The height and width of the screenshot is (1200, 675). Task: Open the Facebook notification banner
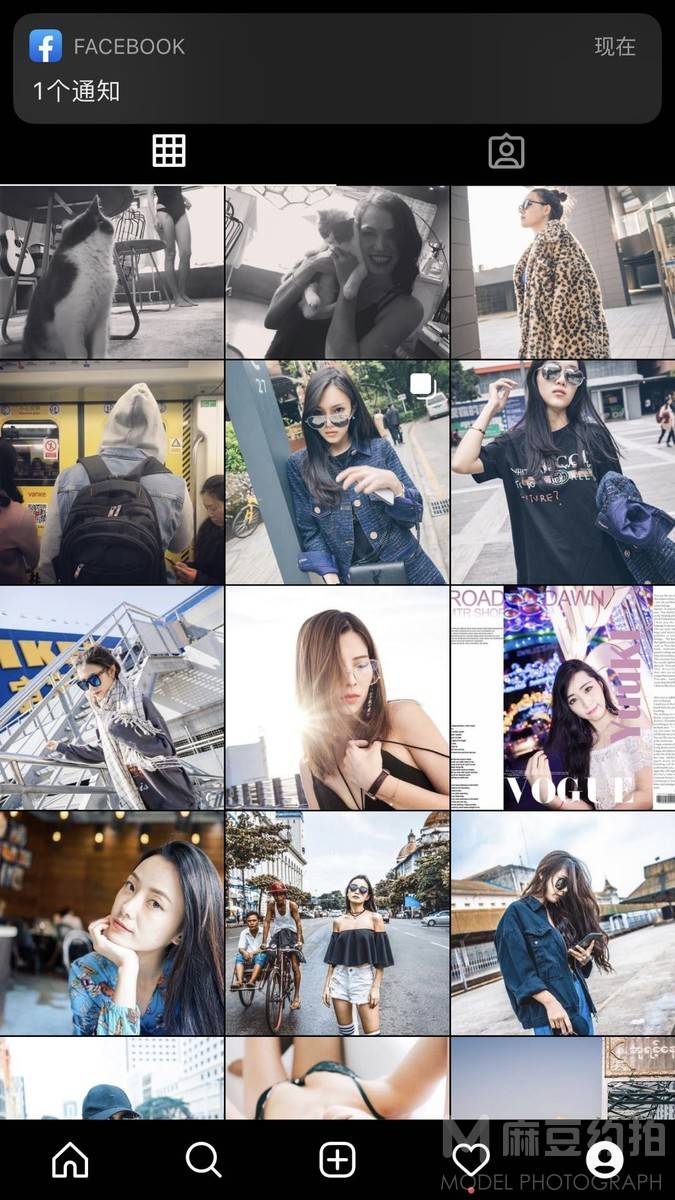(337, 68)
